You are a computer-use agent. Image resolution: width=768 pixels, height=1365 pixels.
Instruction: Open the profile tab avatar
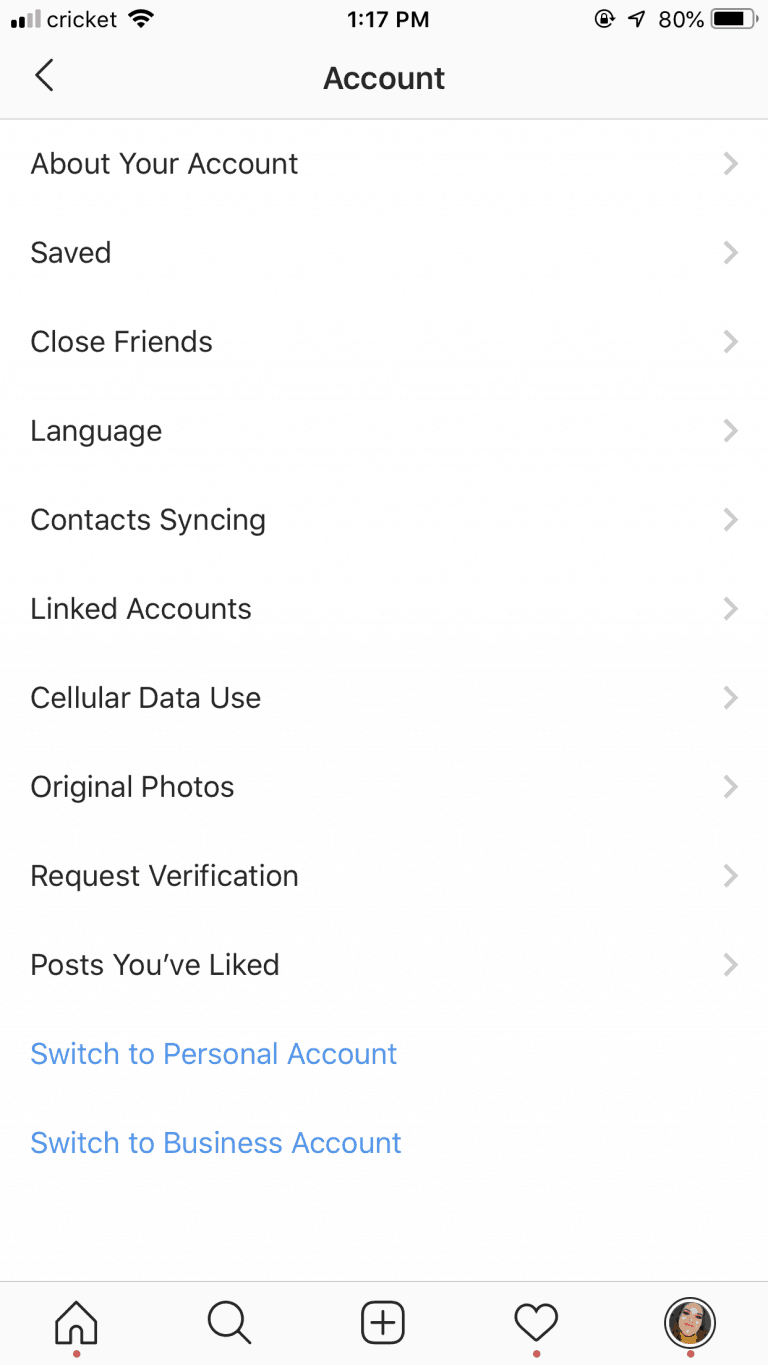coord(690,1323)
